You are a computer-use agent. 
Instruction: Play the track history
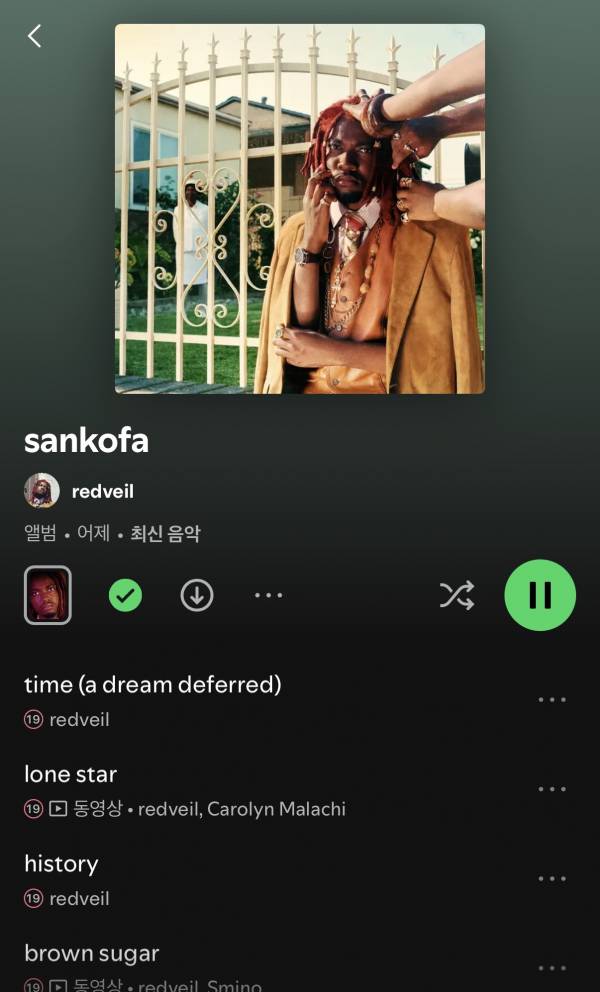click(x=61, y=864)
